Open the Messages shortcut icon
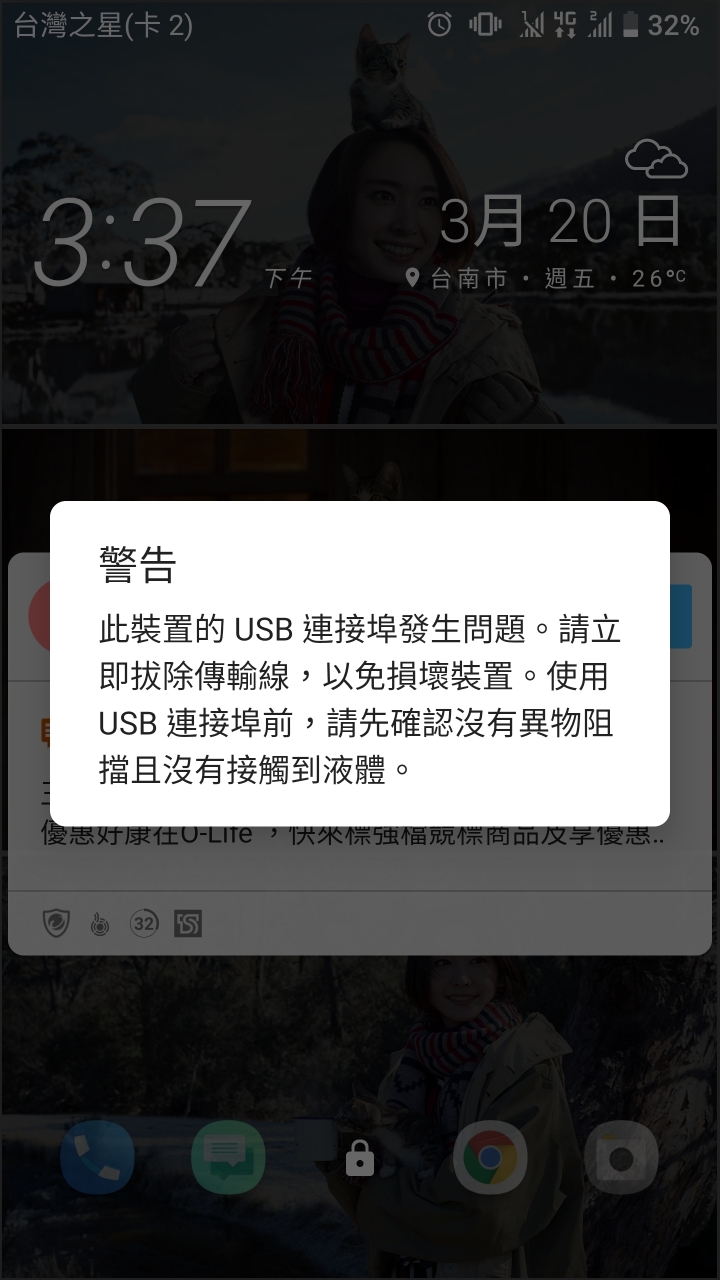This screenshot has height=1280, width=720. click(x=228, y=1159)
